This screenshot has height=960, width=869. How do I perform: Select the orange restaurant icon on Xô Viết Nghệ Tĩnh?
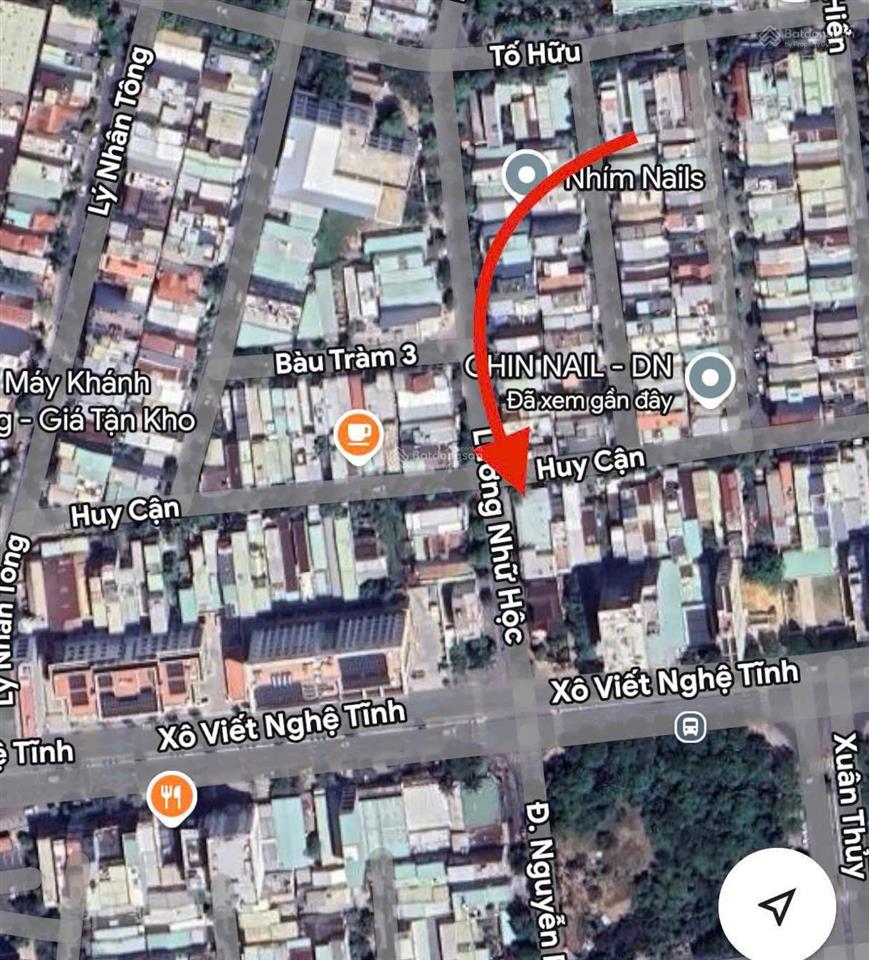[170, 797]
